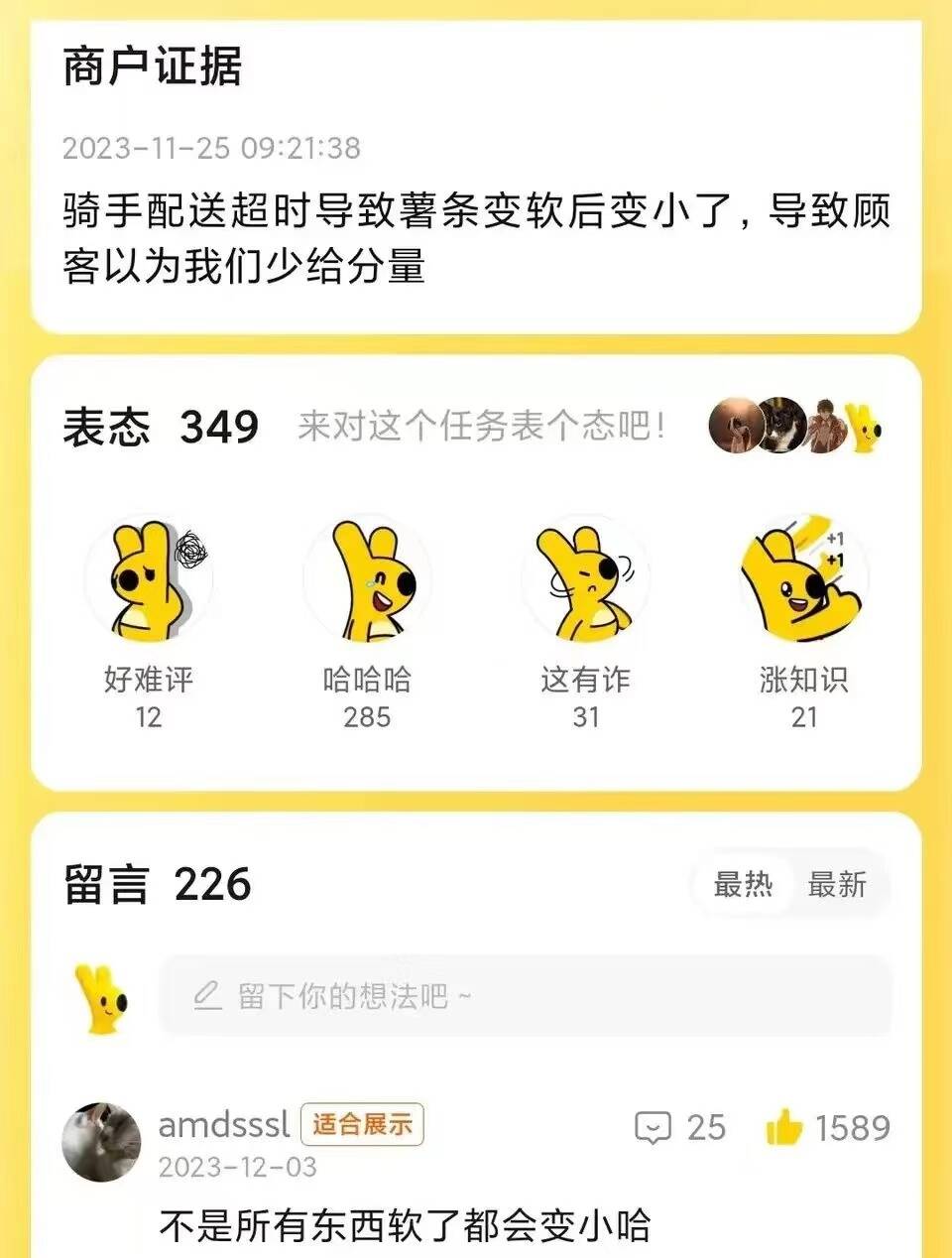
Task: View avatars of users who reacted
Action: [x=795, y=427]
